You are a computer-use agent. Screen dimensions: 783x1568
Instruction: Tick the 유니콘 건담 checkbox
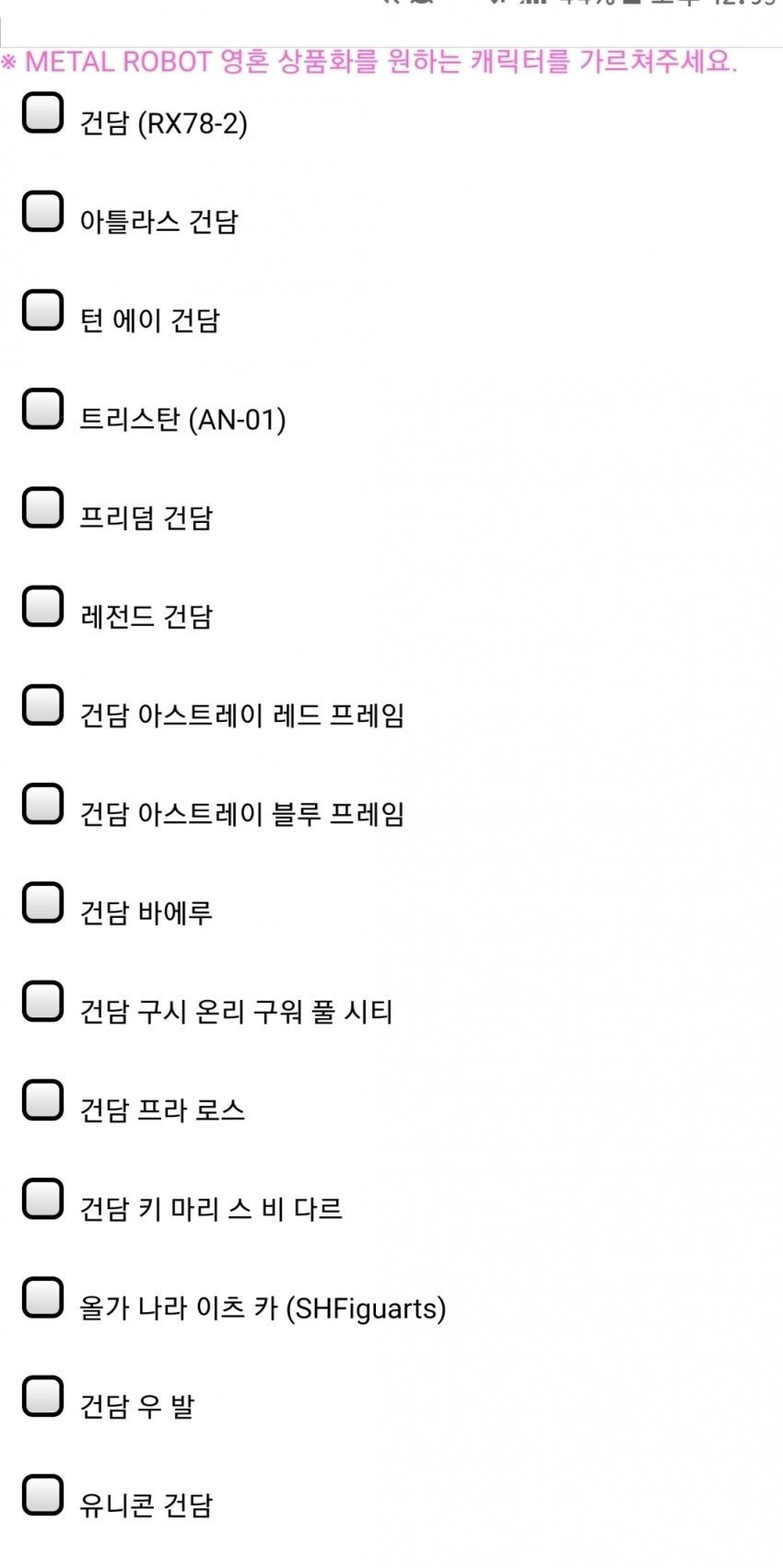42,1495
